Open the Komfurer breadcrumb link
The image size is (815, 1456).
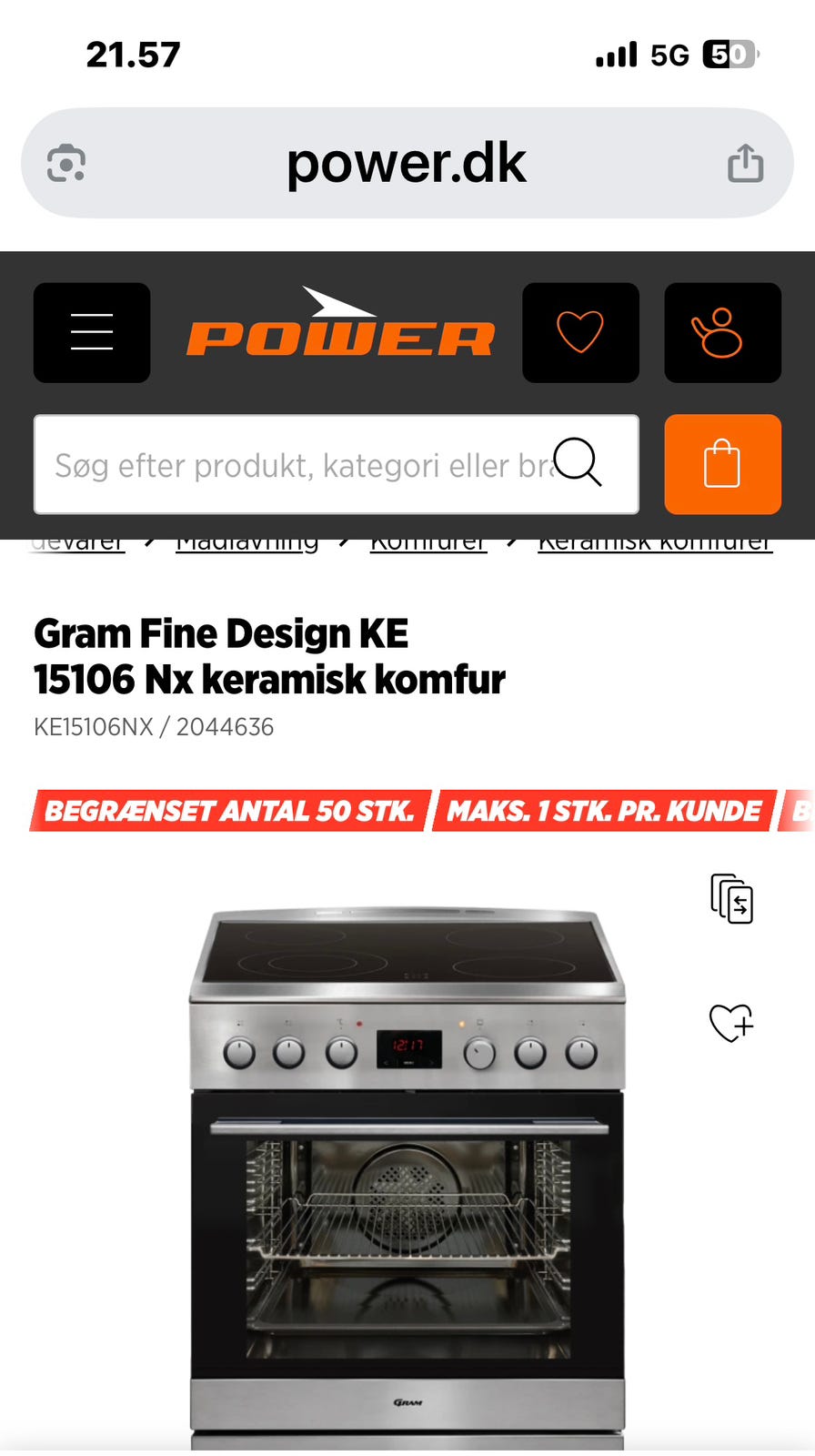tap(428, 544)
